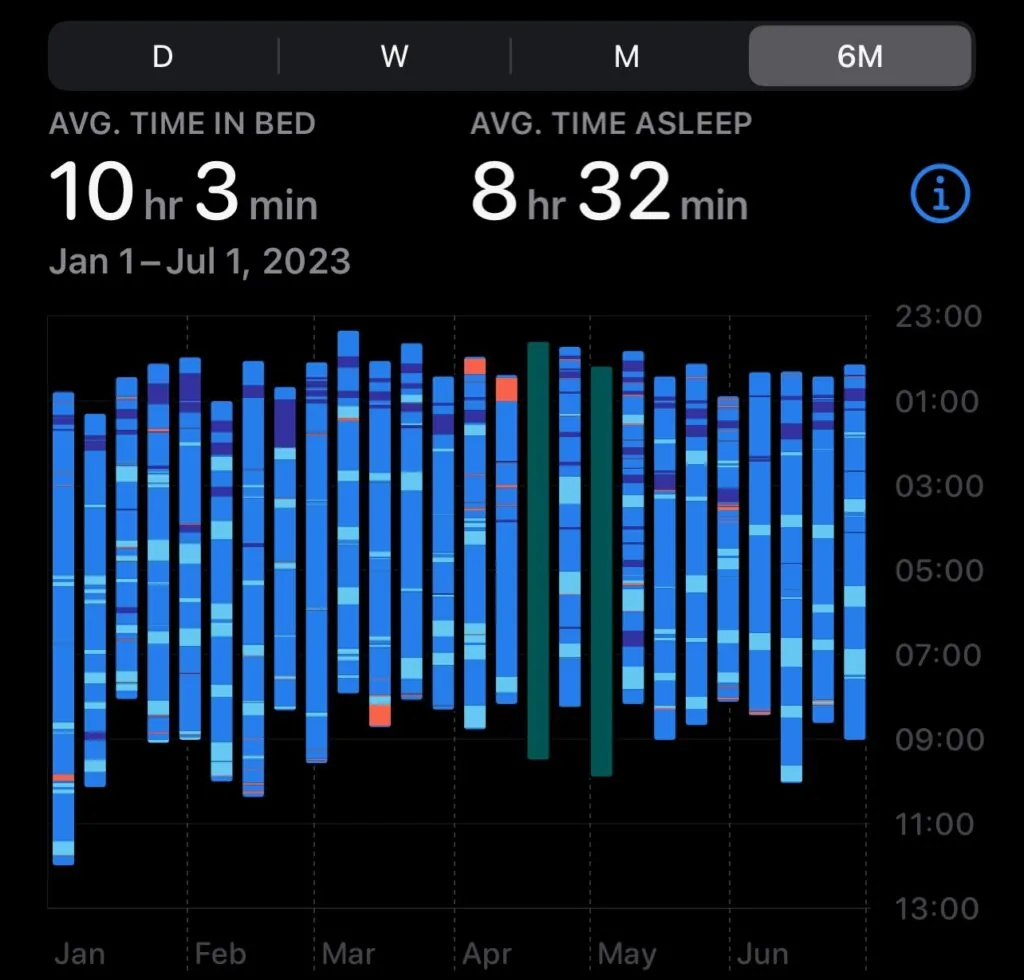Select the M month view

pyautogui.click(x=626, y=56)
